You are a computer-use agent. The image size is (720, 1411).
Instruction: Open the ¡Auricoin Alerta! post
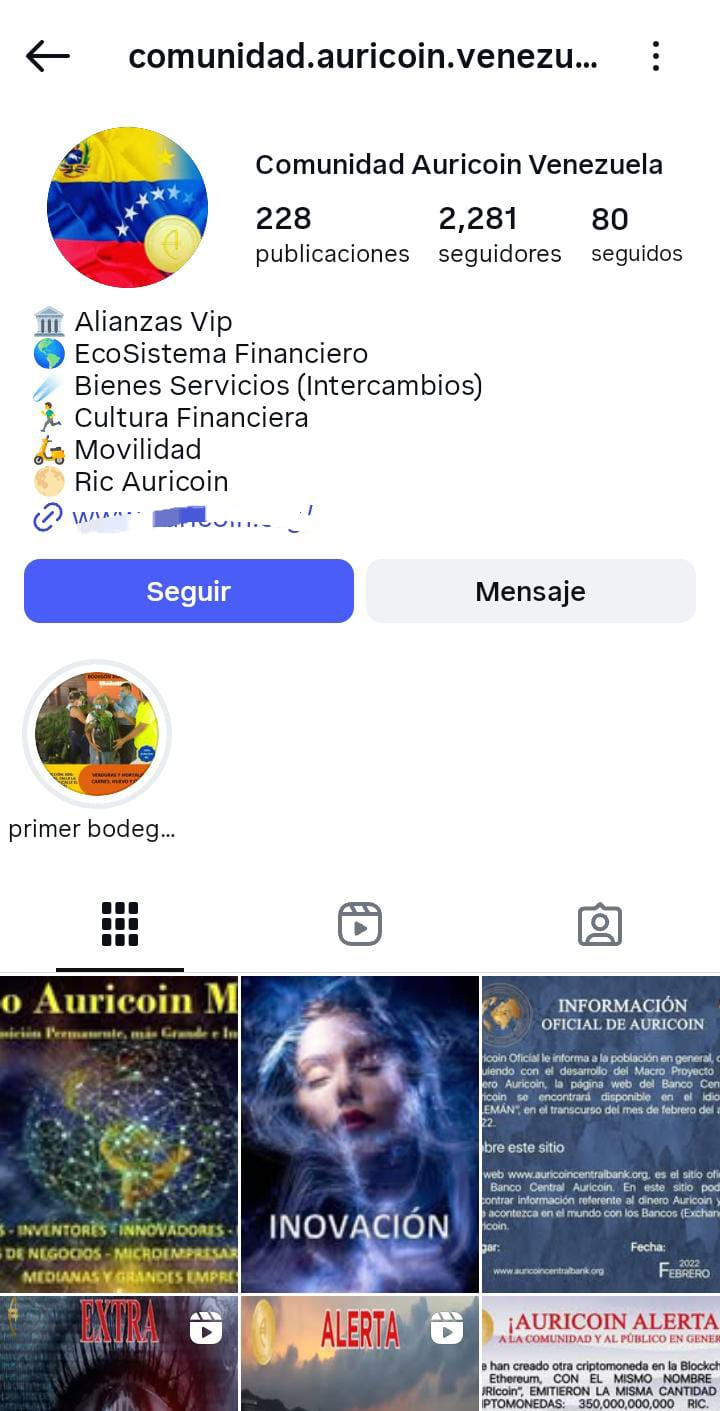(600, 1353)
